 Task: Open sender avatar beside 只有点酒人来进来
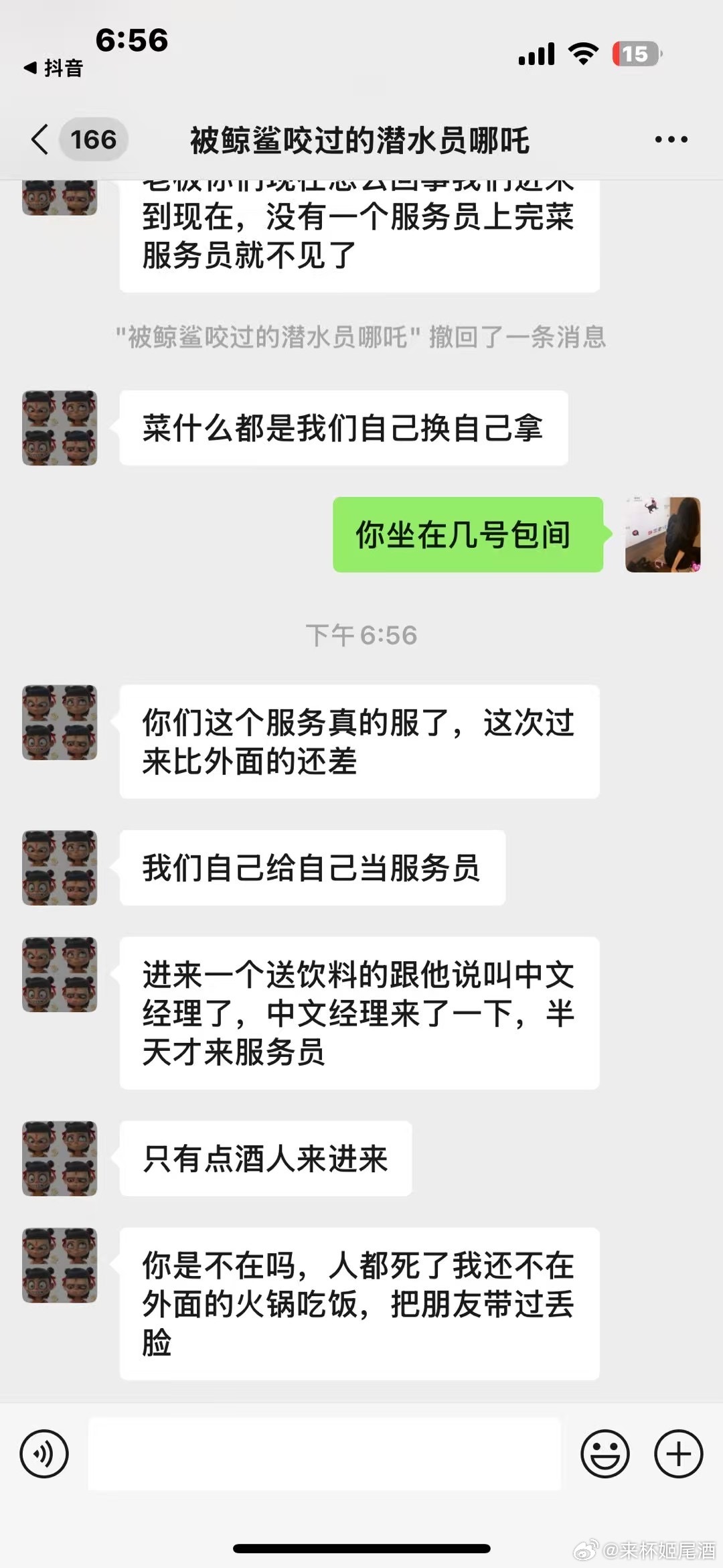point(60,1158)
